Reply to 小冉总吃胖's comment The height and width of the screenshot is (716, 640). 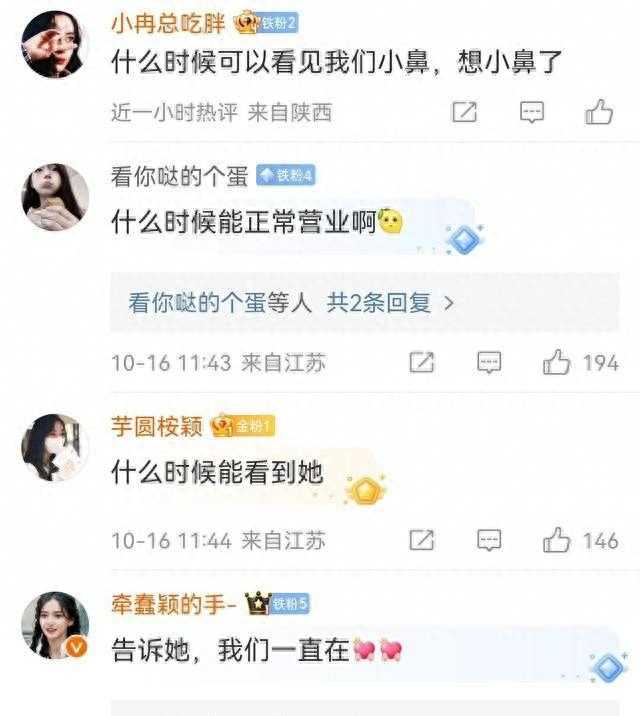(x=532, y=112)
